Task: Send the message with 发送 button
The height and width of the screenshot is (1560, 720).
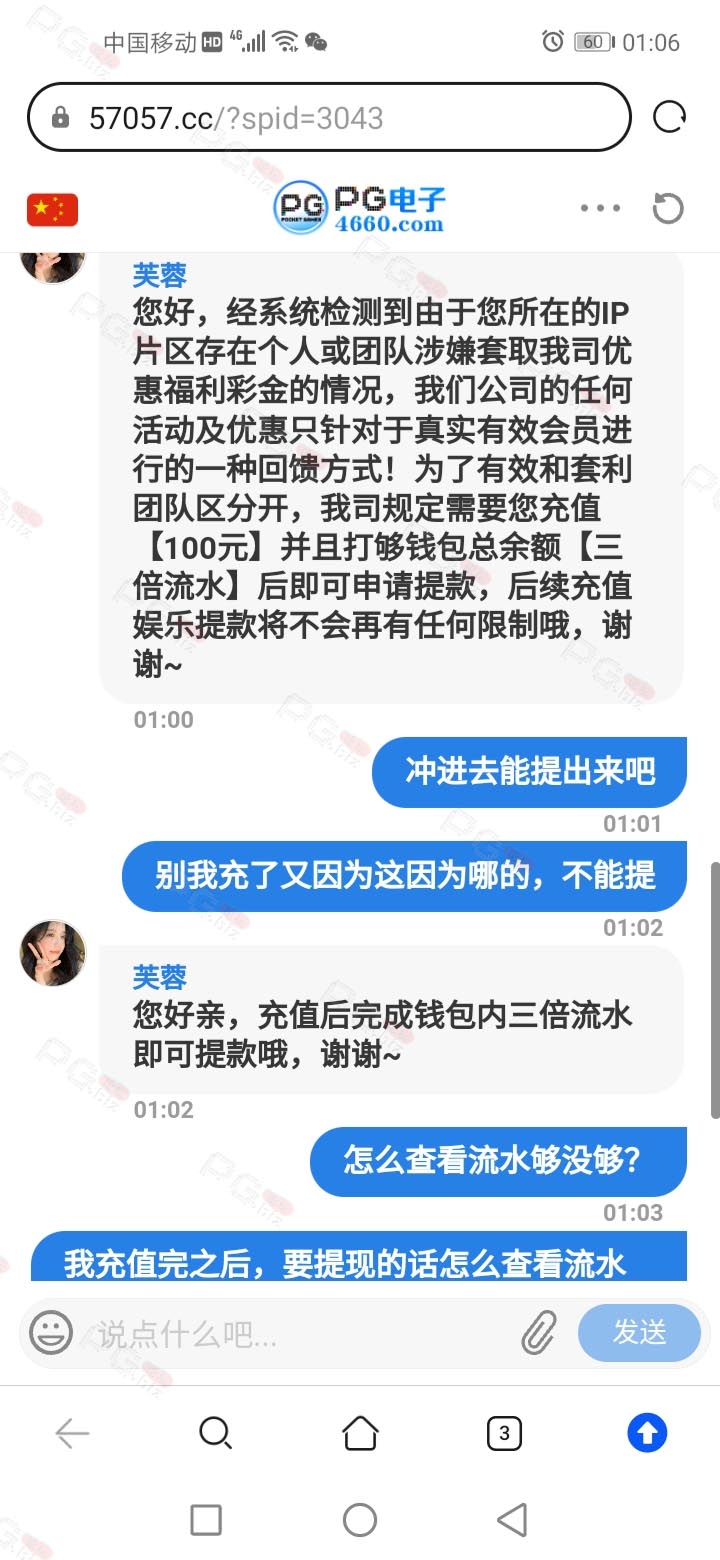Action: [639, 1332]
